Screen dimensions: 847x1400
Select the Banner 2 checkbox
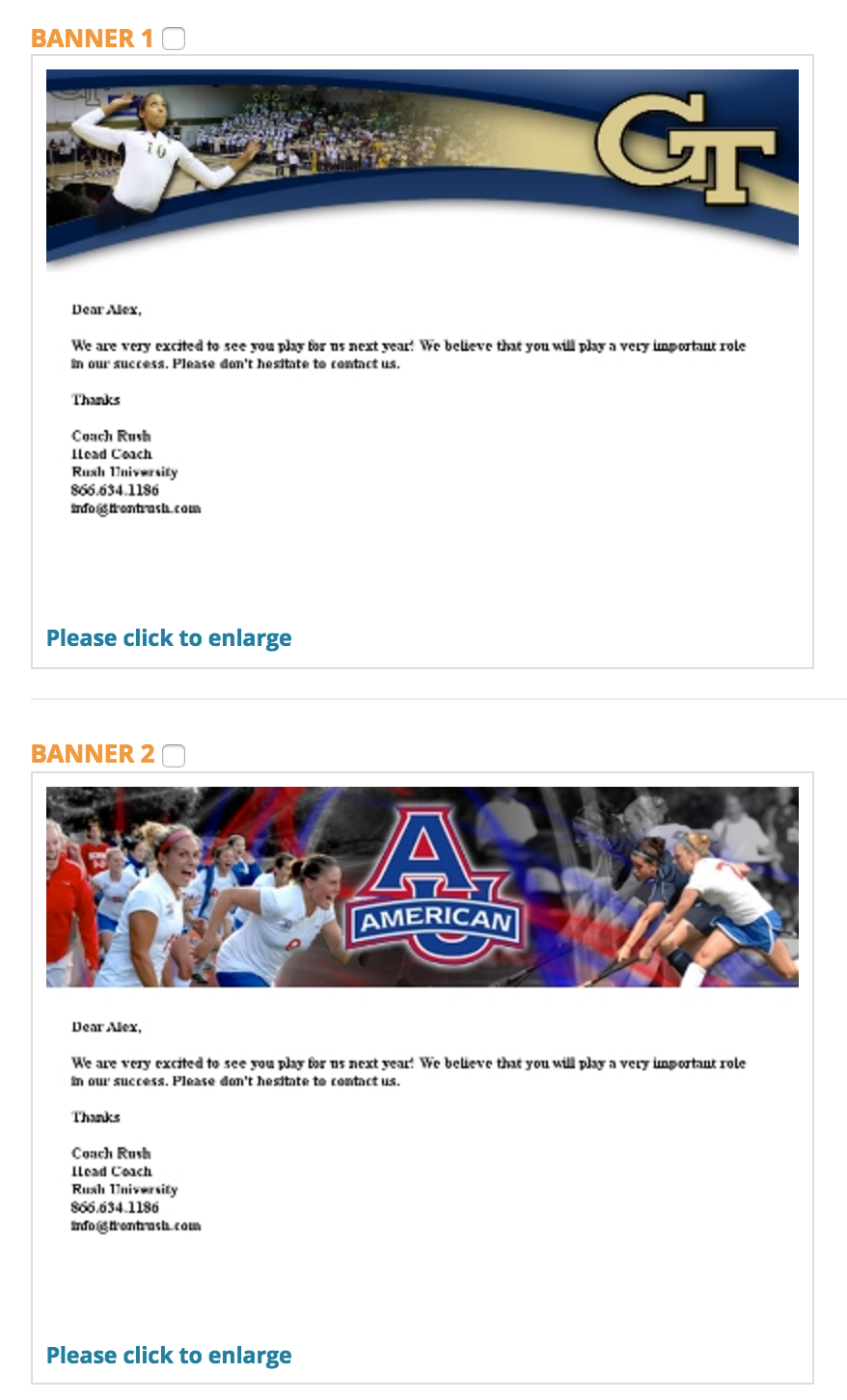174,755
